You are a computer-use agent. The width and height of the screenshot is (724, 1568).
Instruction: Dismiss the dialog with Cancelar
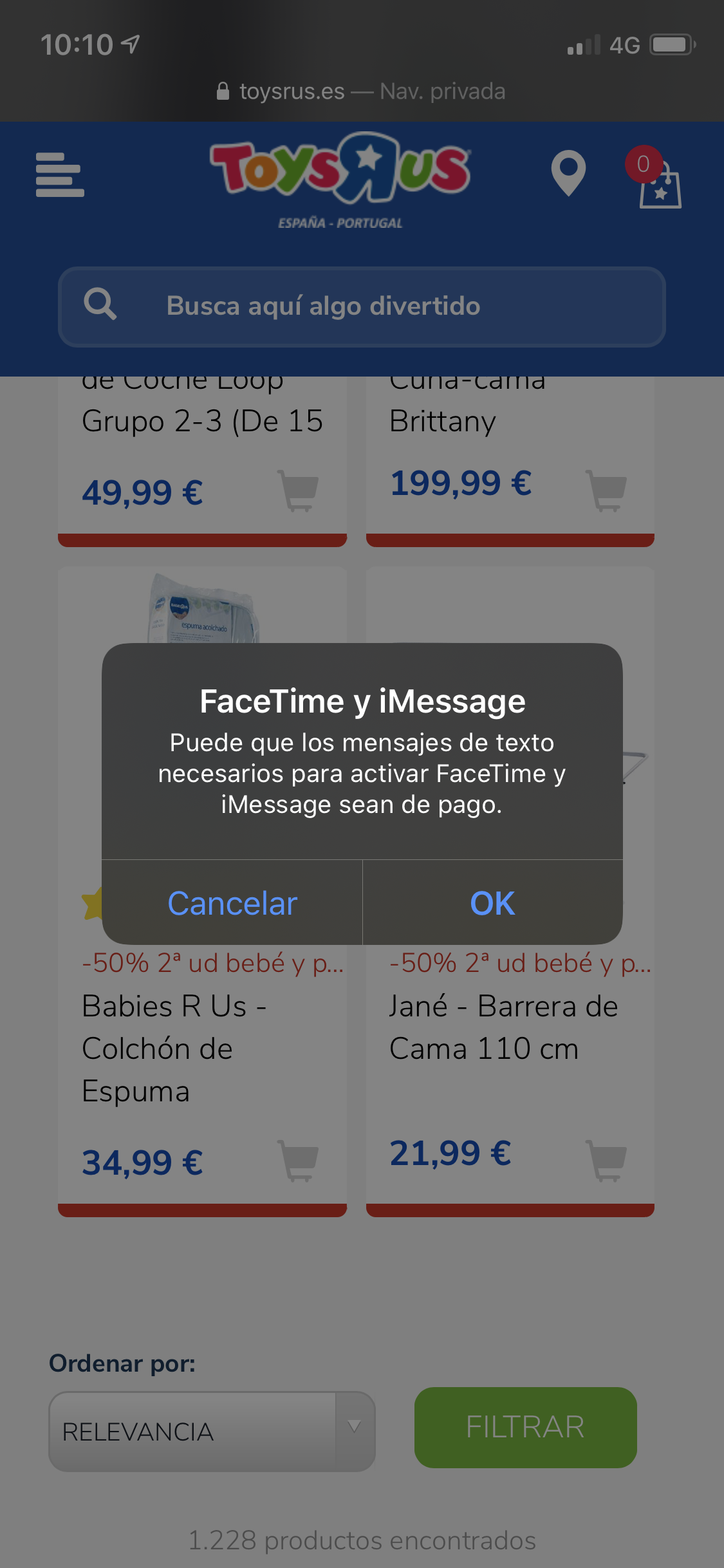232,903
